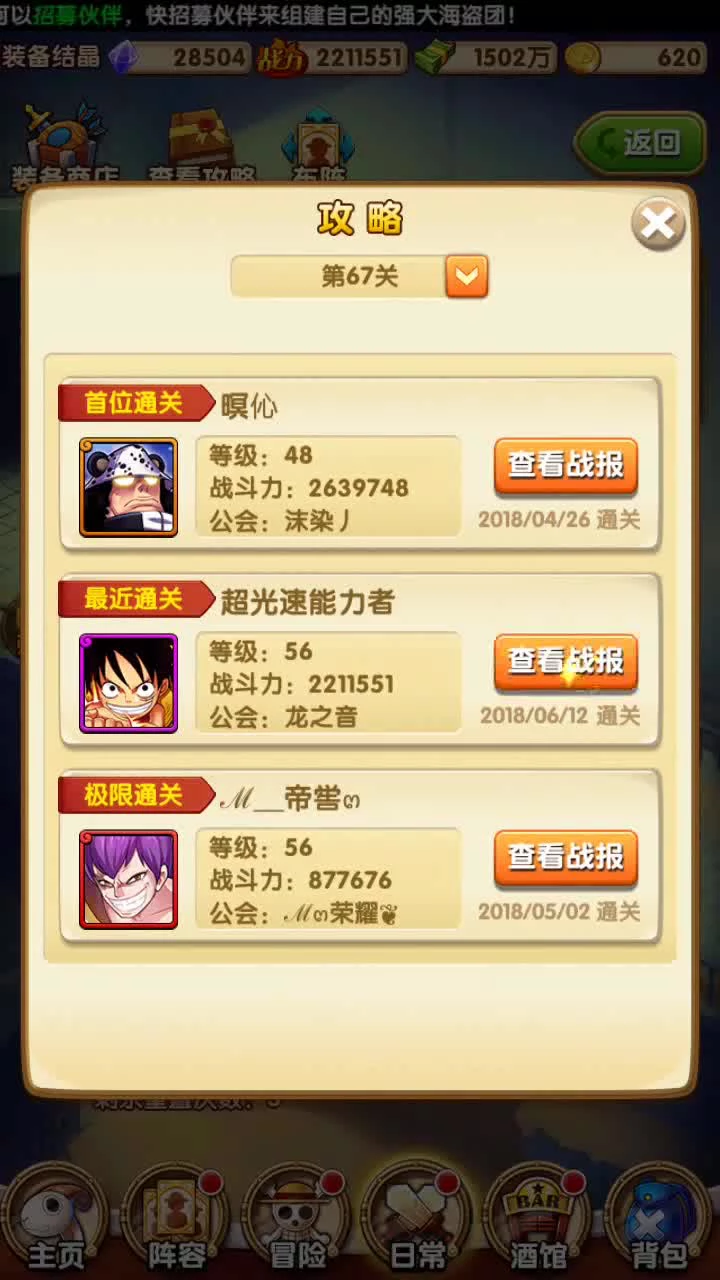This screenshot has height=1280, width=720.
Task: Switch to the 阵容 tab
Action: coord(176,1220)
